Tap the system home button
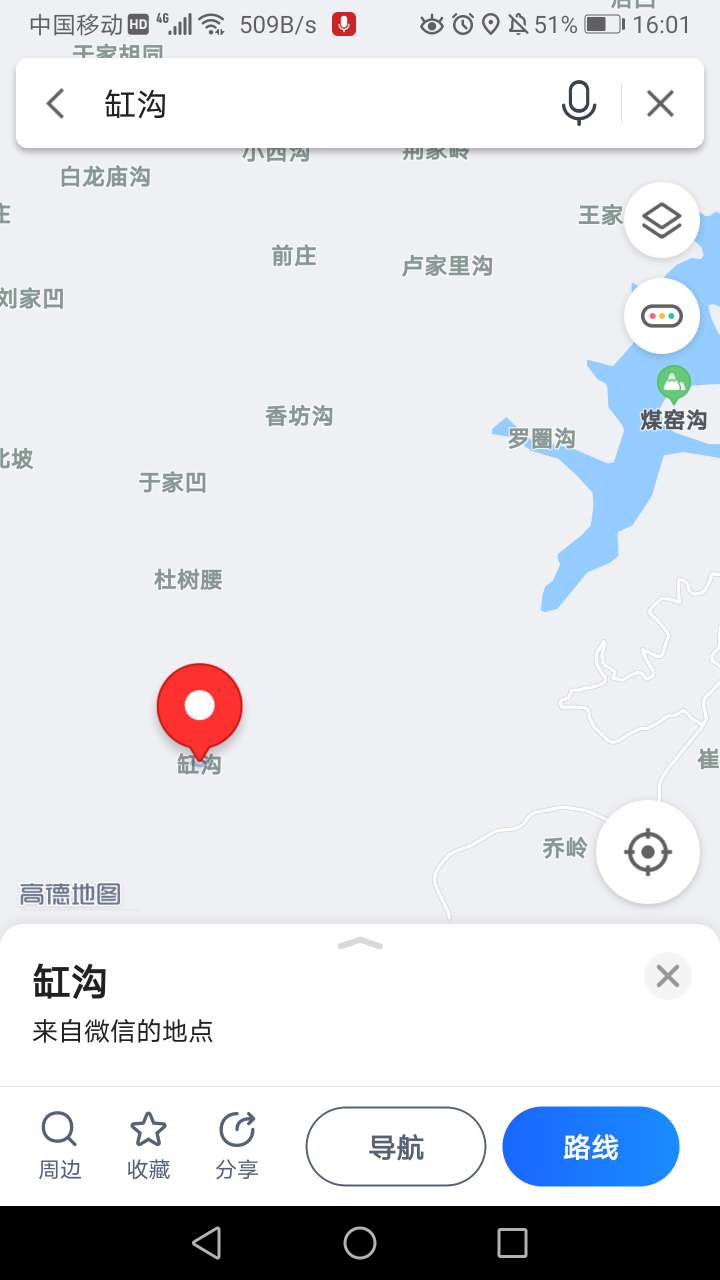720x1280 pixels. [x=360, y=1243]
